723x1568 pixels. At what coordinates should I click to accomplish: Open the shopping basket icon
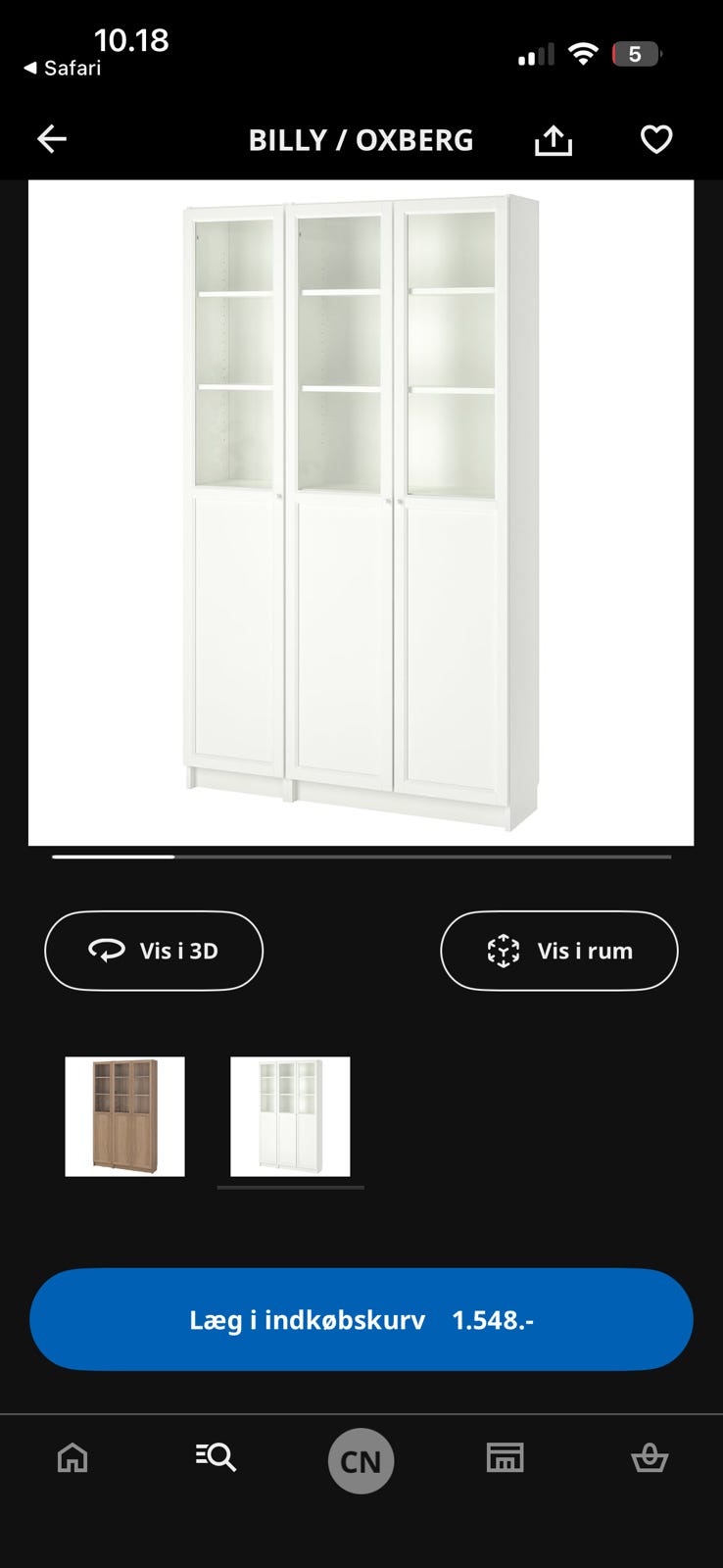651,1458
